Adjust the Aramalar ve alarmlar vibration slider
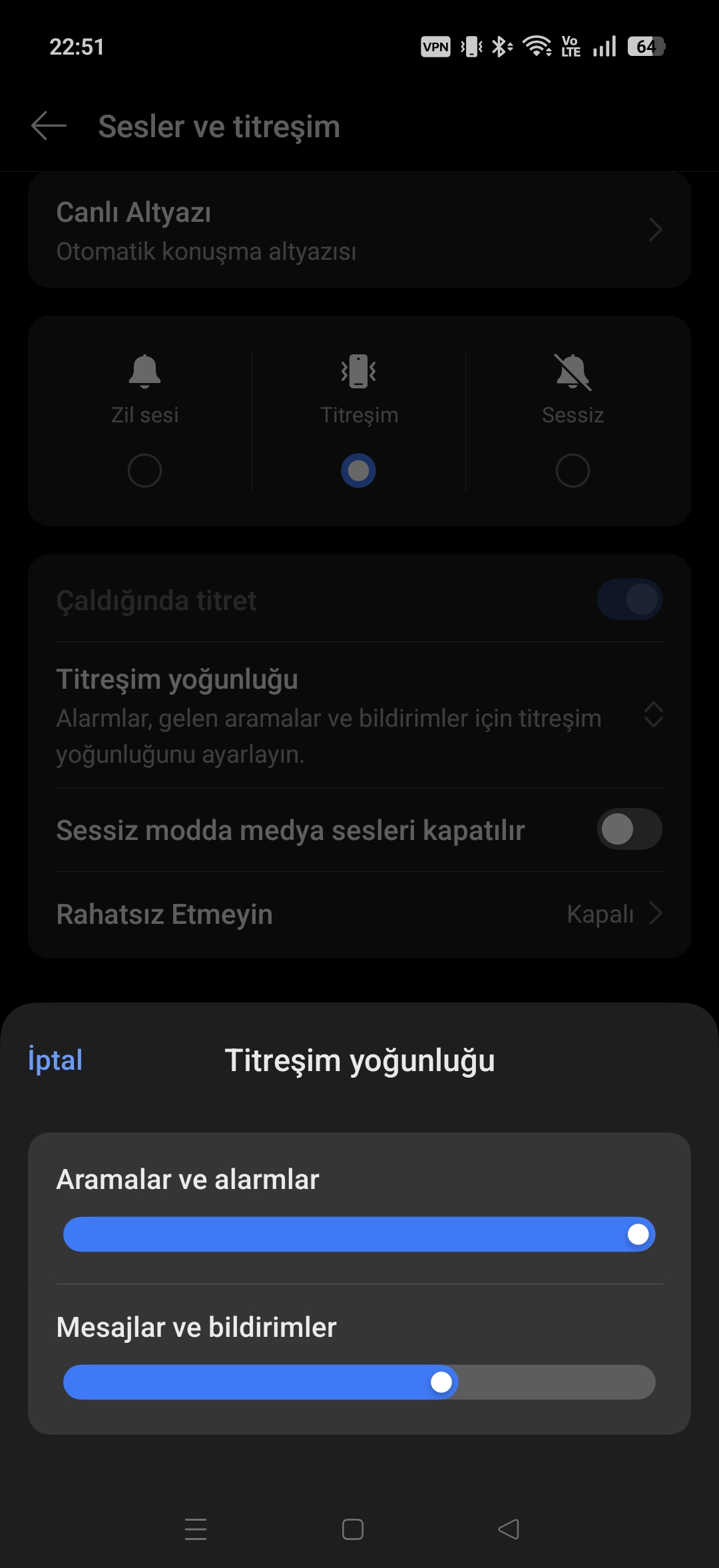This screenshot has width=719, height=1568. tap(638, 1234)
